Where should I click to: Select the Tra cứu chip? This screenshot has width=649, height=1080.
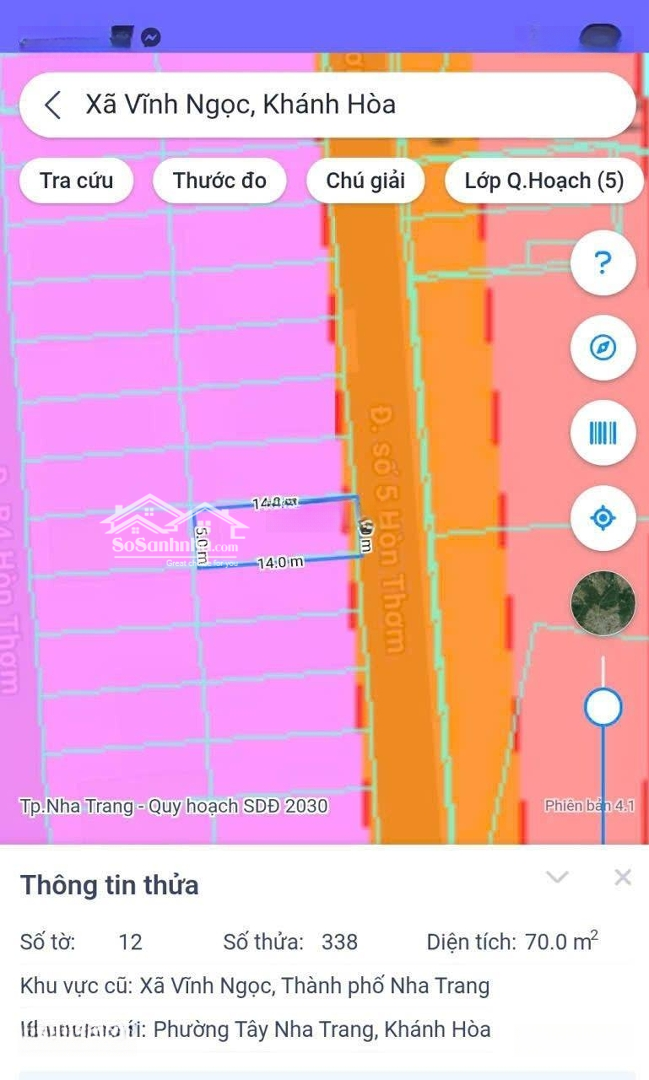[76, 181]
